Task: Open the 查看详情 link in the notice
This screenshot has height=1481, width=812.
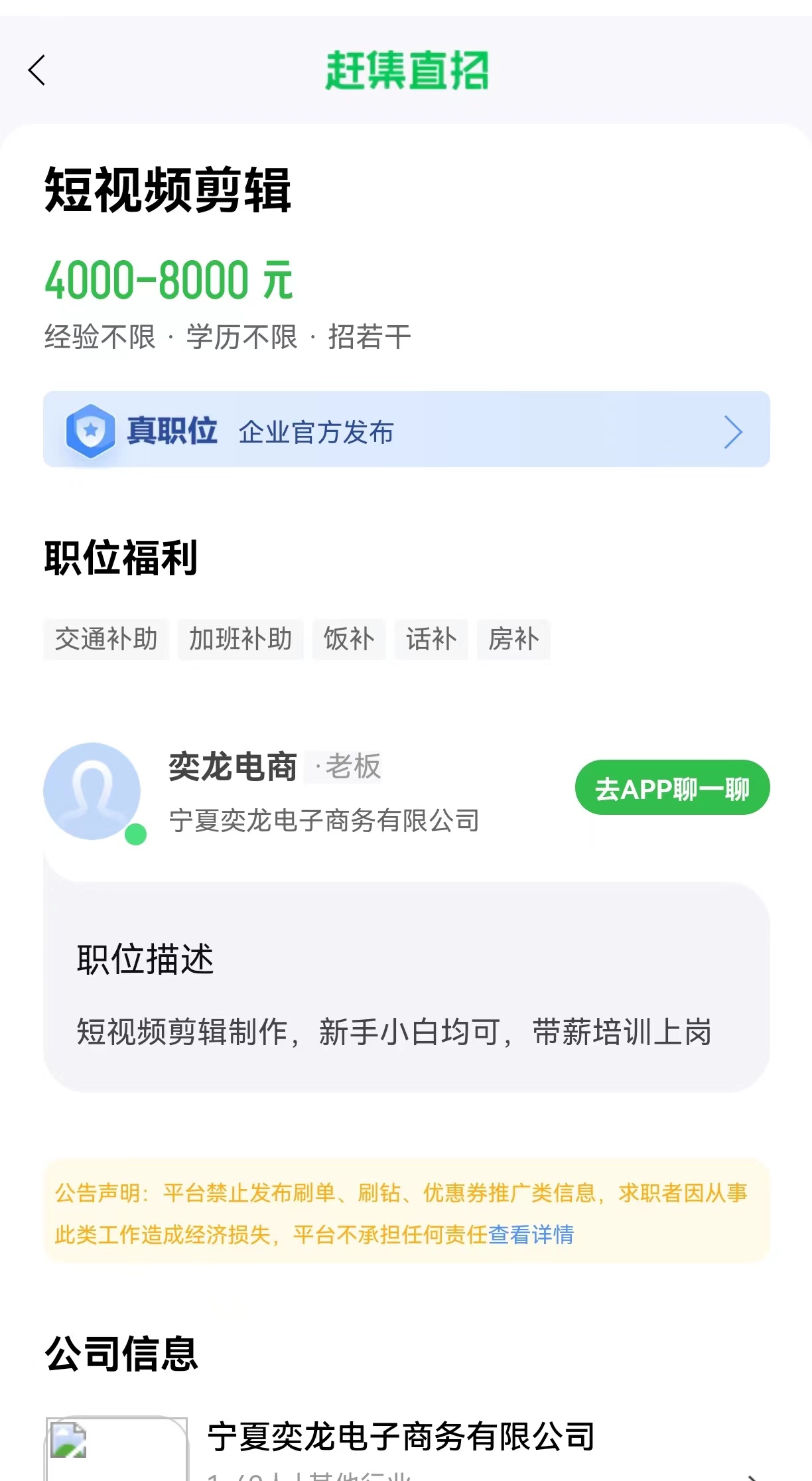Action: tap(531, 1235)
